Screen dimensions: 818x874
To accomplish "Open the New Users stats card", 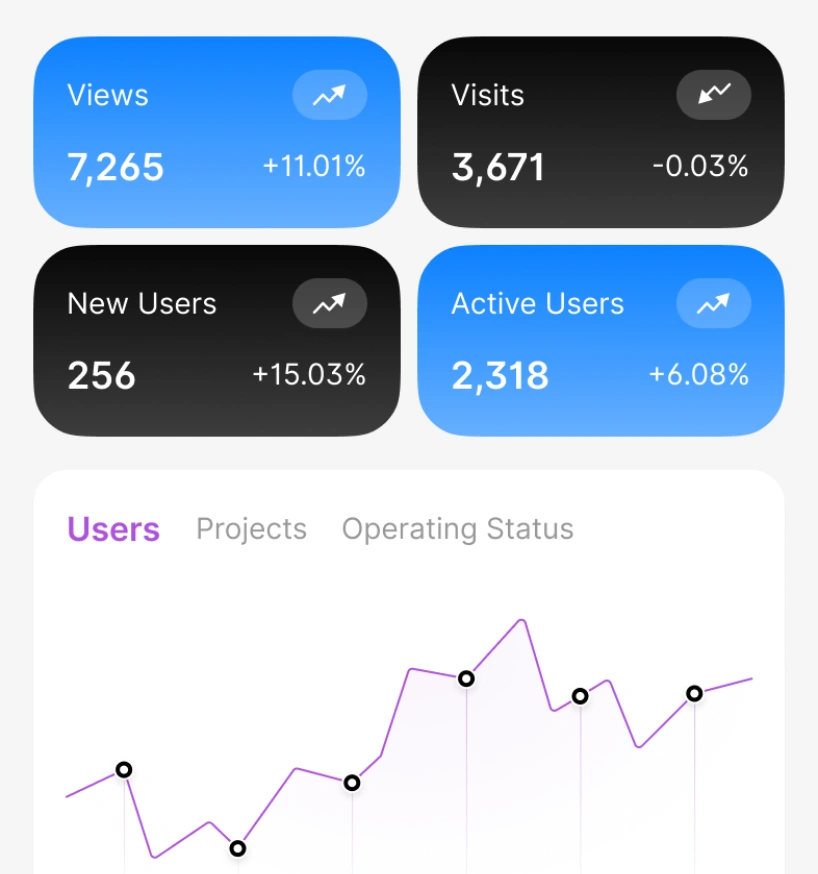I will pyautogui.click(x=217, y=341).
